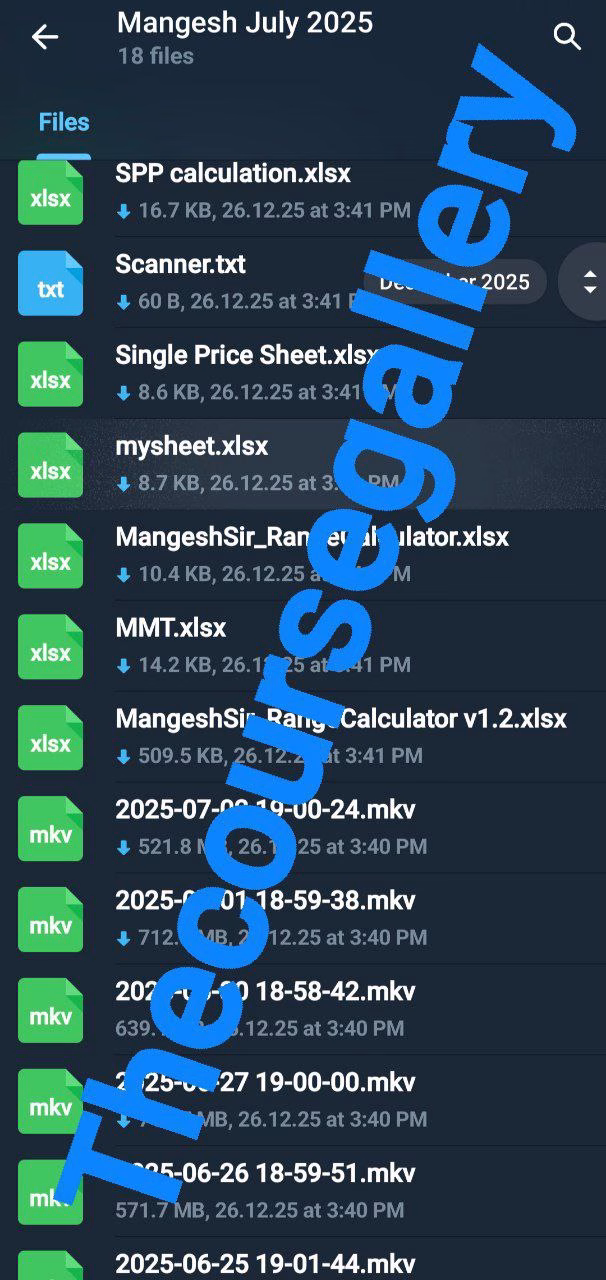Open mysheet.xlsx file
606x1280 pixels.
pyautogui.click(x=192, y=447)
